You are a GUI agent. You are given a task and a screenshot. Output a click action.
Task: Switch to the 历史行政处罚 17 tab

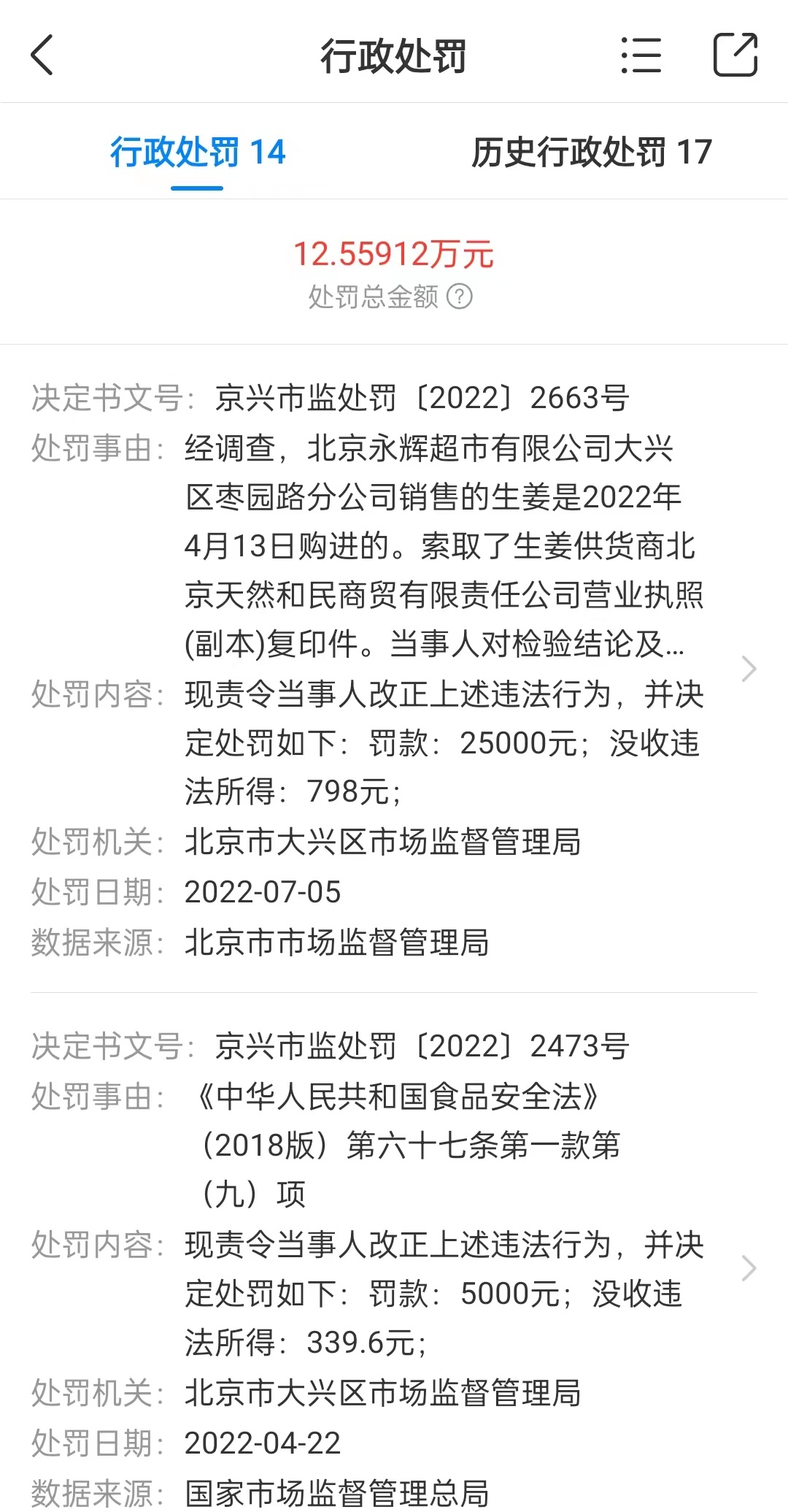click(591, 152)
